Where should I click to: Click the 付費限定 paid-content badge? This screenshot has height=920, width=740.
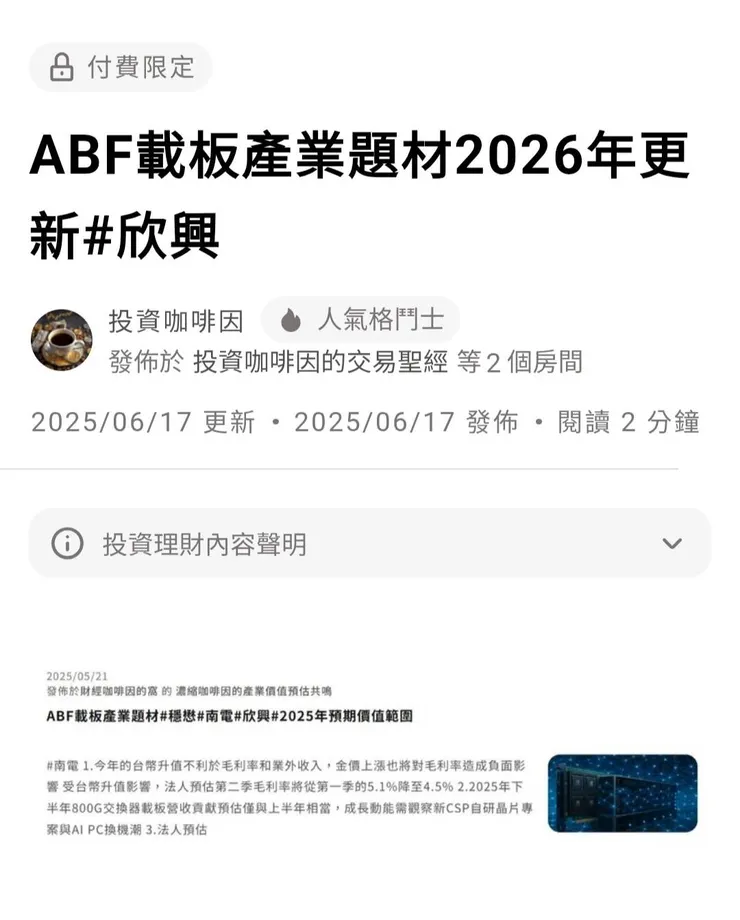122,68
